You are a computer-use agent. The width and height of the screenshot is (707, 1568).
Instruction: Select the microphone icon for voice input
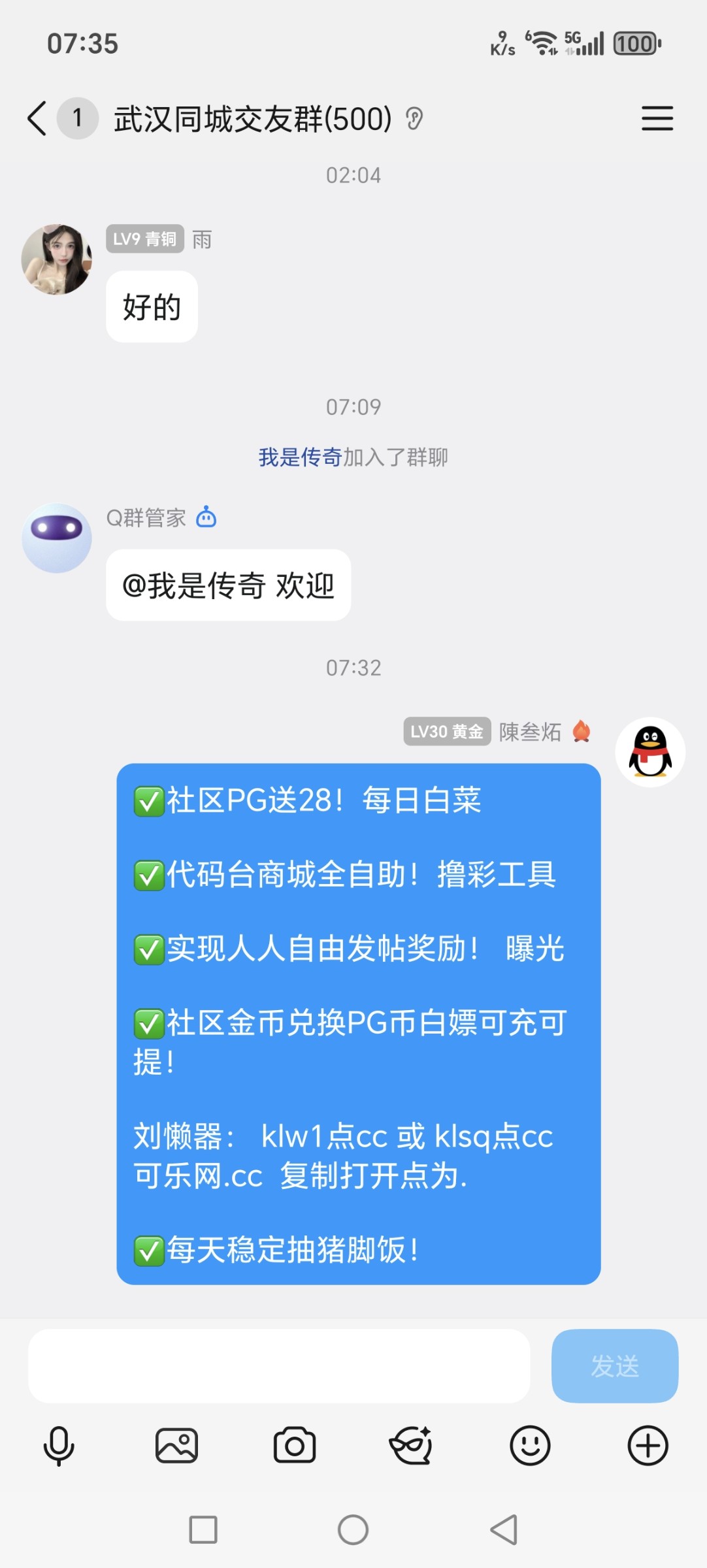pos(59,1445)
